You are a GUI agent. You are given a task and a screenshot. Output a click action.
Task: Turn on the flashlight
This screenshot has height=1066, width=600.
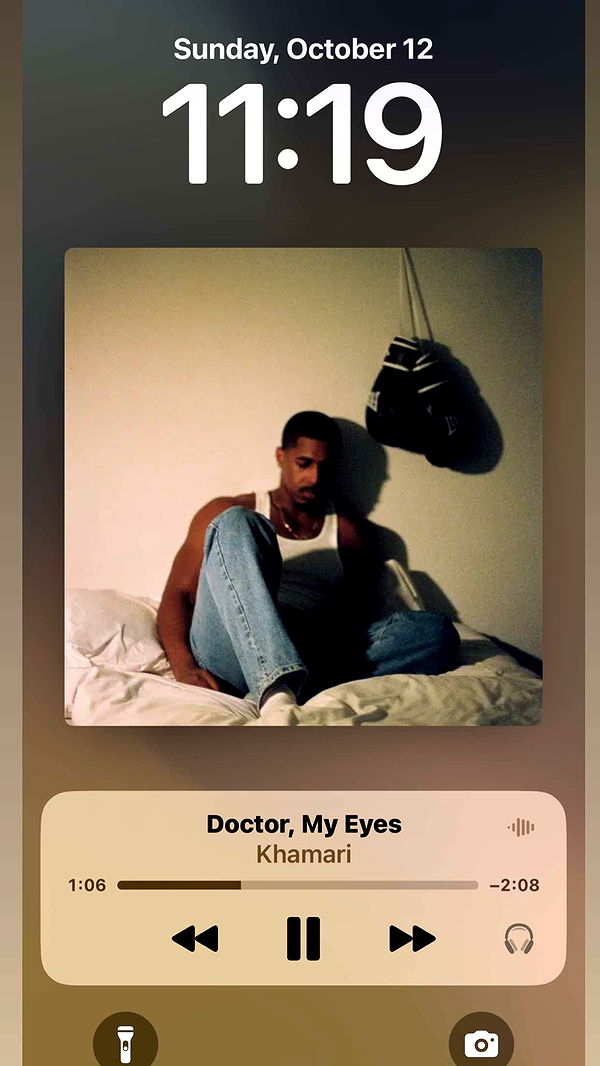click(126, 1043)
